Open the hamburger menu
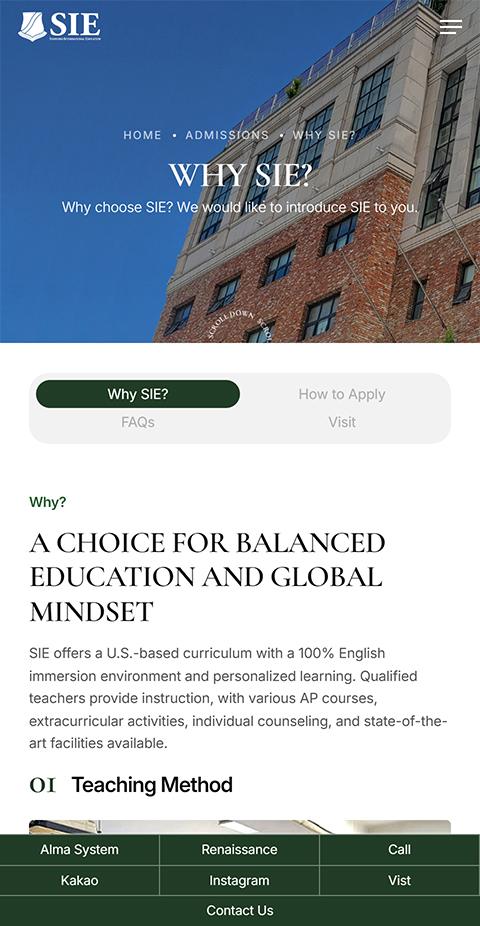This screenshot has height=926, width=480. [450, 27]
